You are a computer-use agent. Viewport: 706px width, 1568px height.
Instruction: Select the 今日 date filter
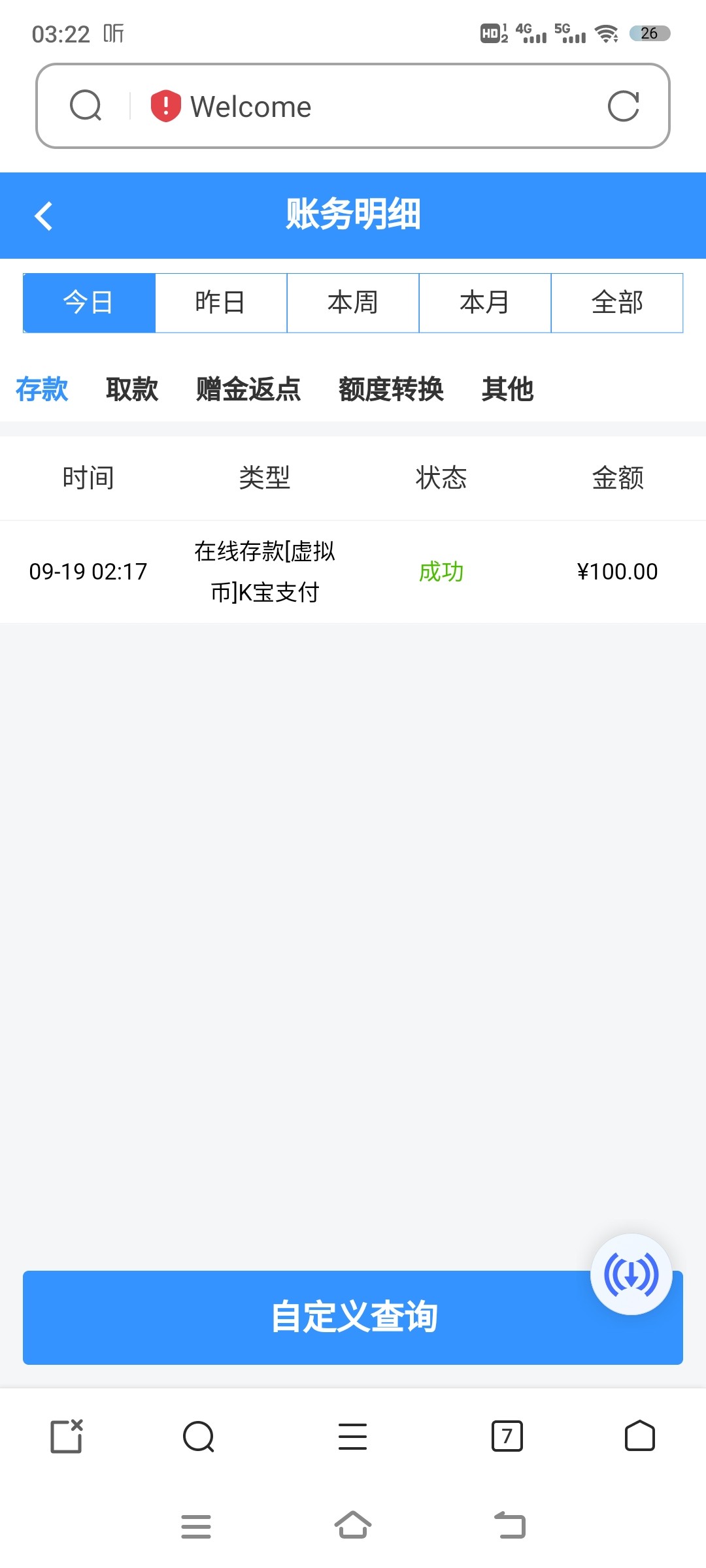click(x=89, y=302)
